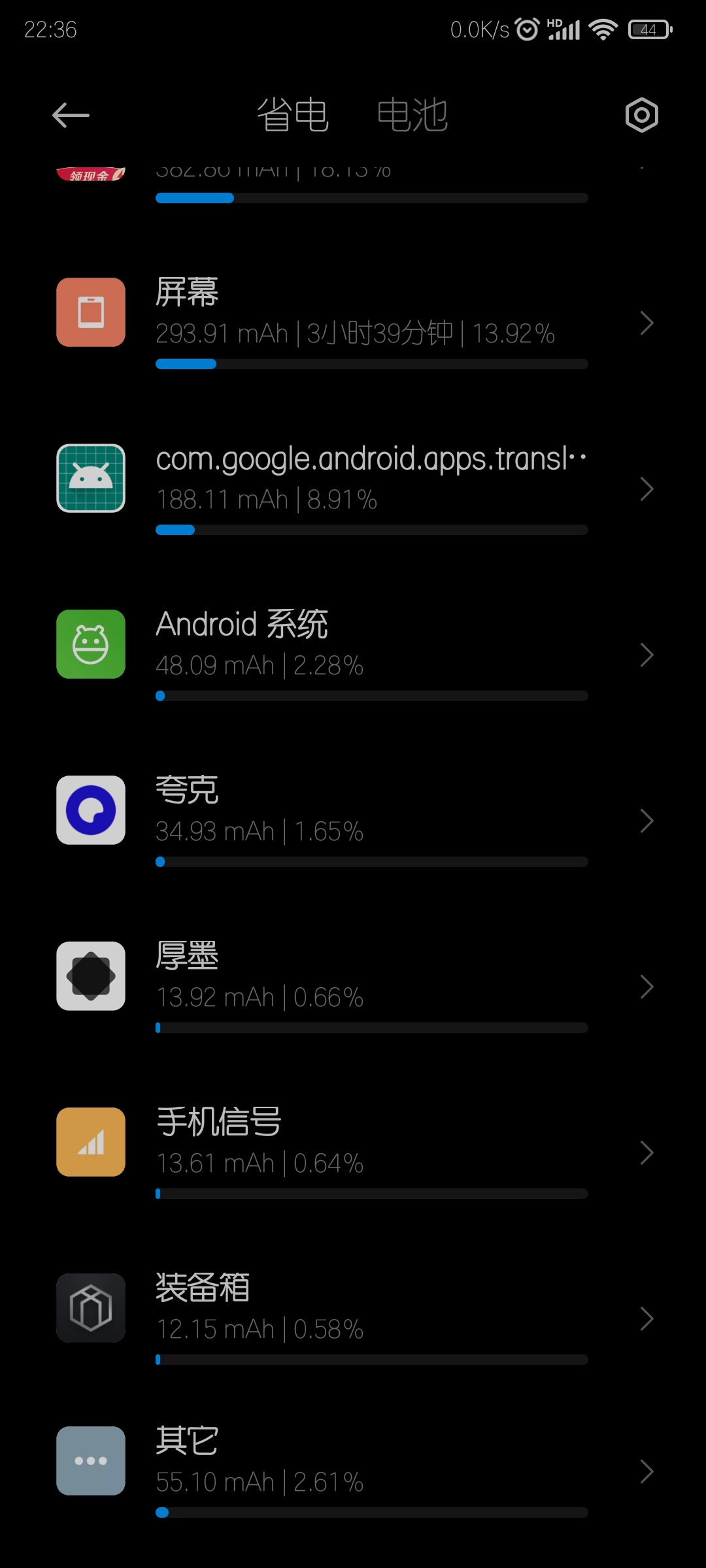The height and width of the screenshot is (1568, 706).
Task: Open 手机信号 power usage row
Action: pos(353,1151)
